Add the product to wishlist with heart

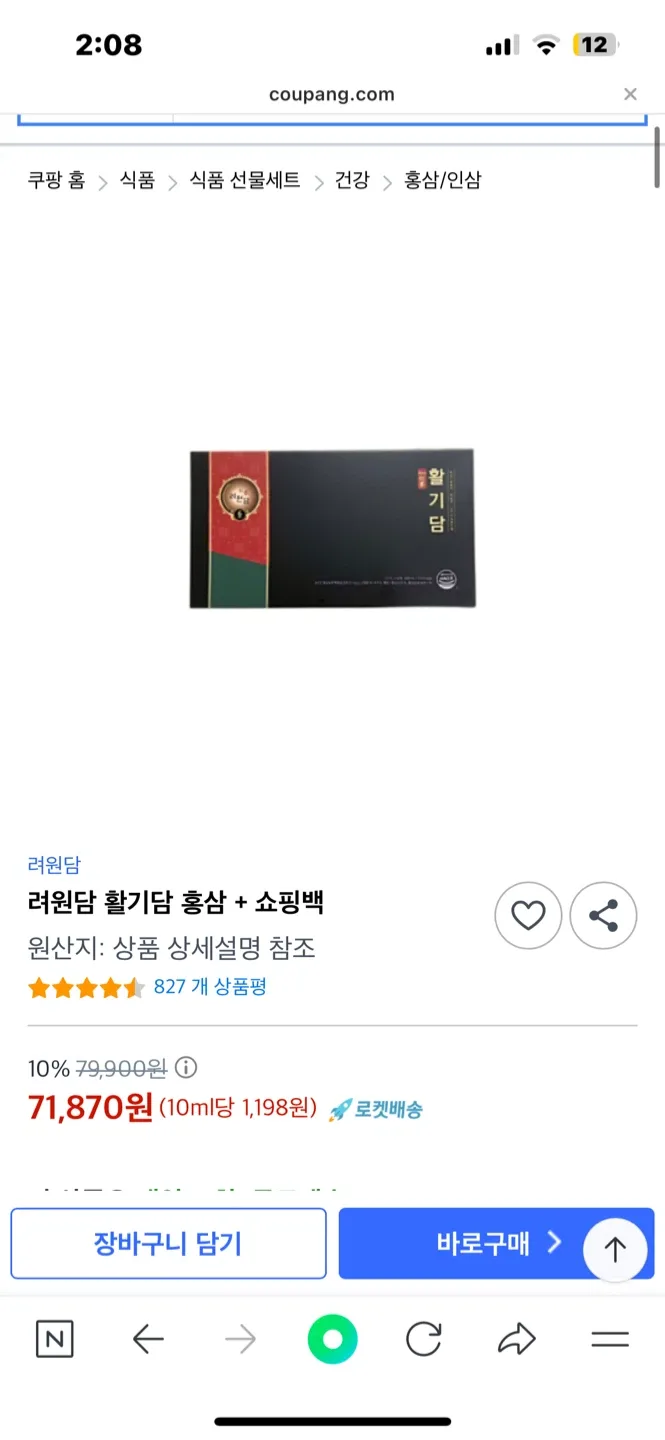pyautogui.click(x=528, y=916)
